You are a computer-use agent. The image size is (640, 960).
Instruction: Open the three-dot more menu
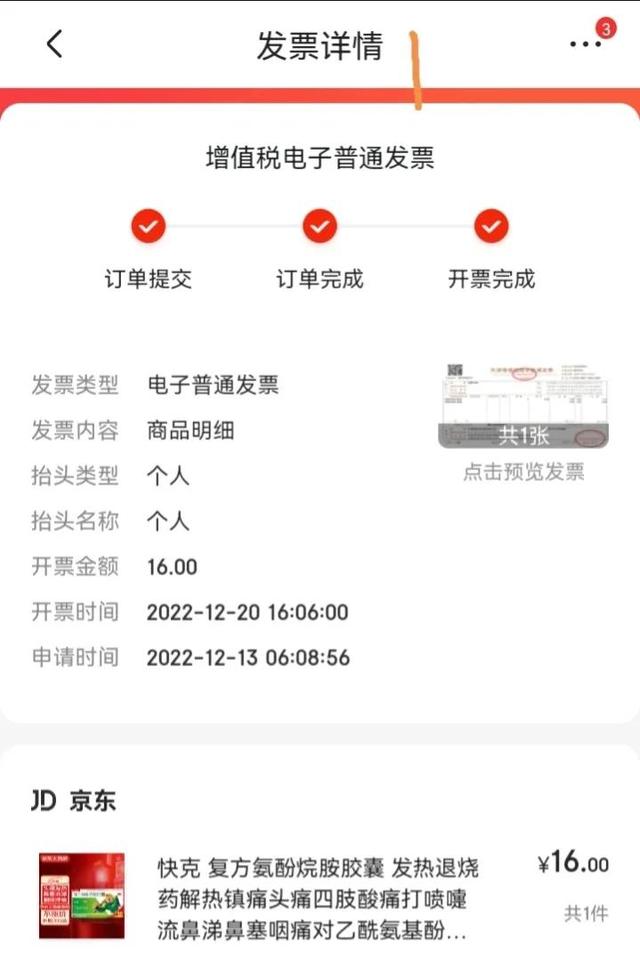pyautogui.click(x=585, y=44)
